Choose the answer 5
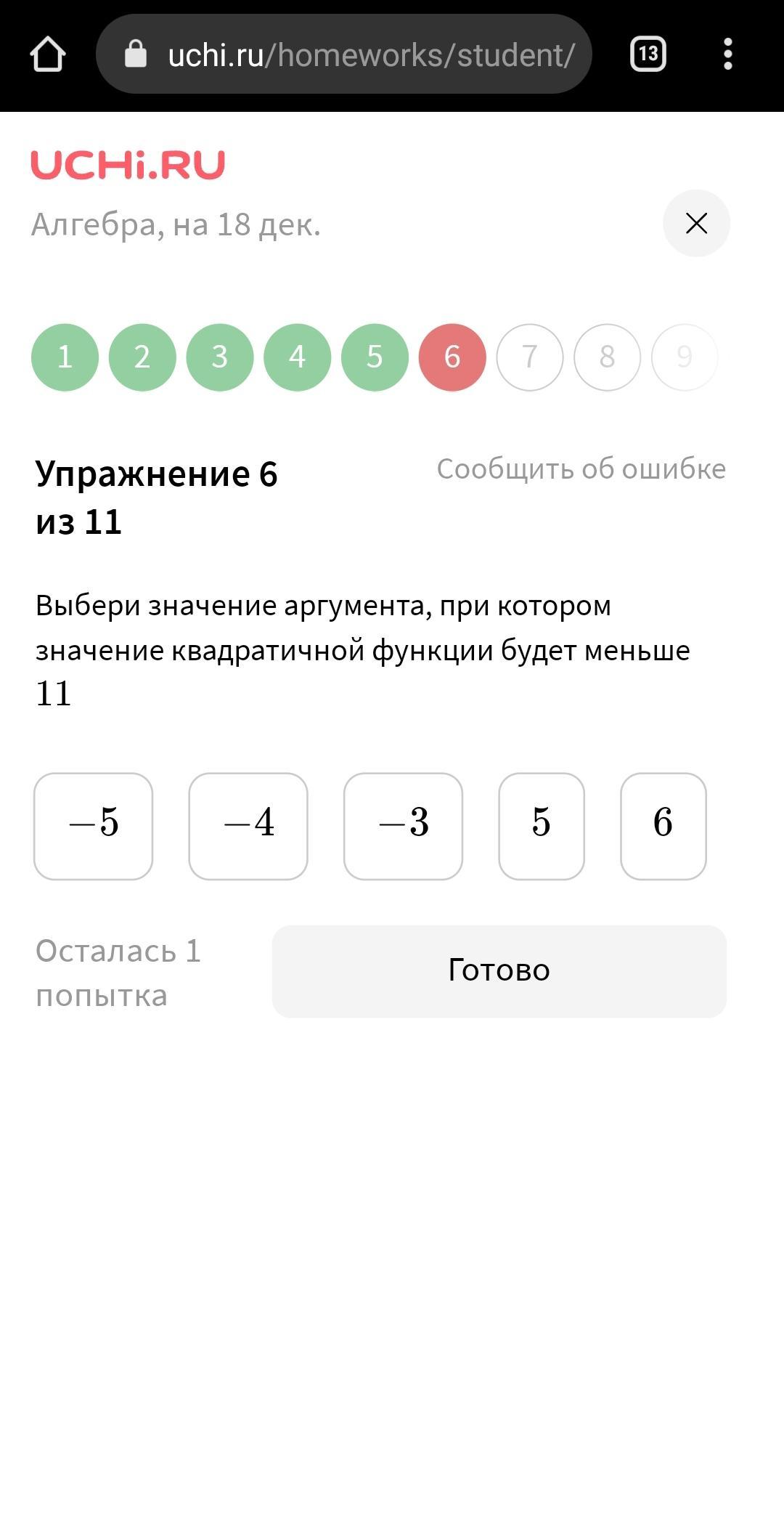 [x=542, y=826]
